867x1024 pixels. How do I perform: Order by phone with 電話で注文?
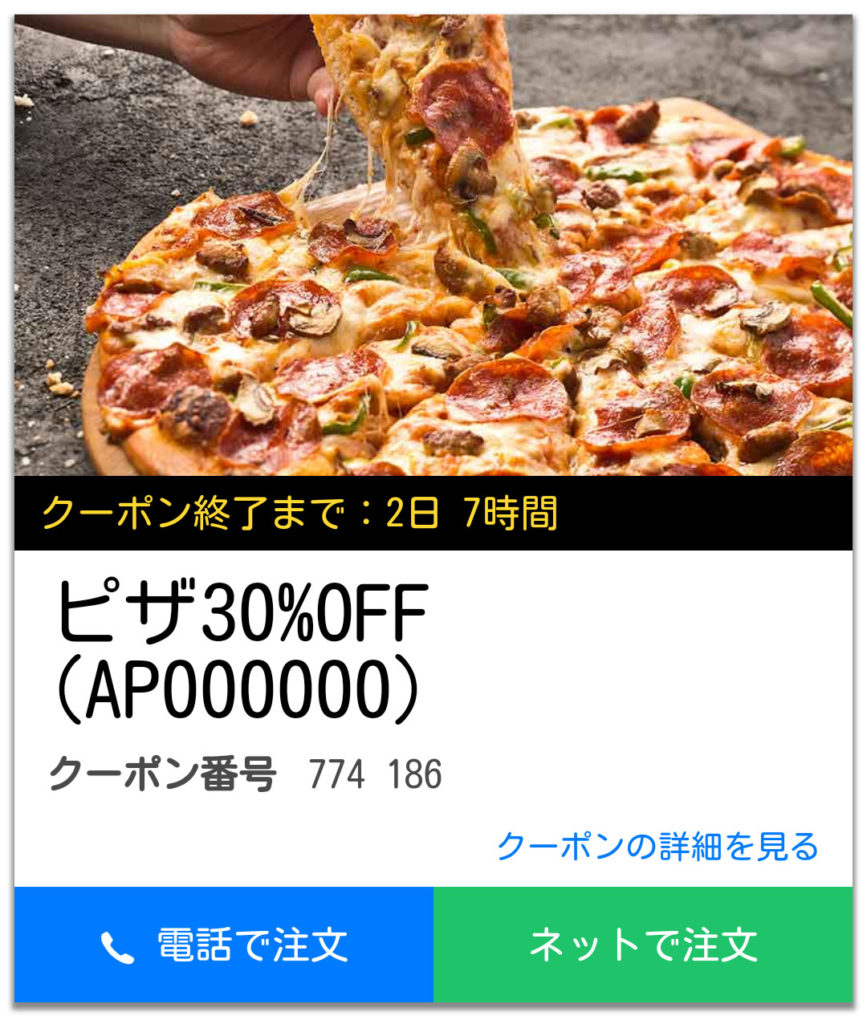point(224,944)
